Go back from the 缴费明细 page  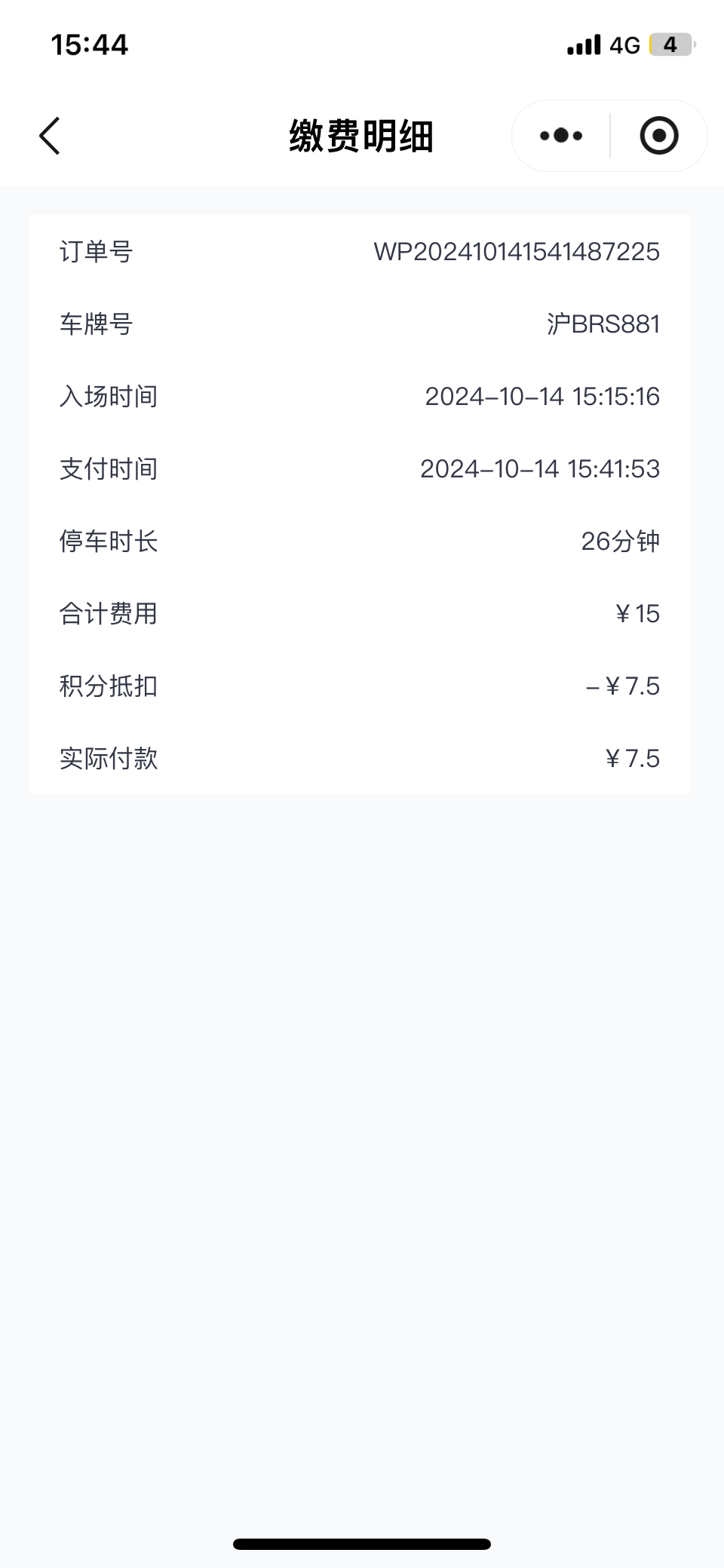tap(50, 137)
